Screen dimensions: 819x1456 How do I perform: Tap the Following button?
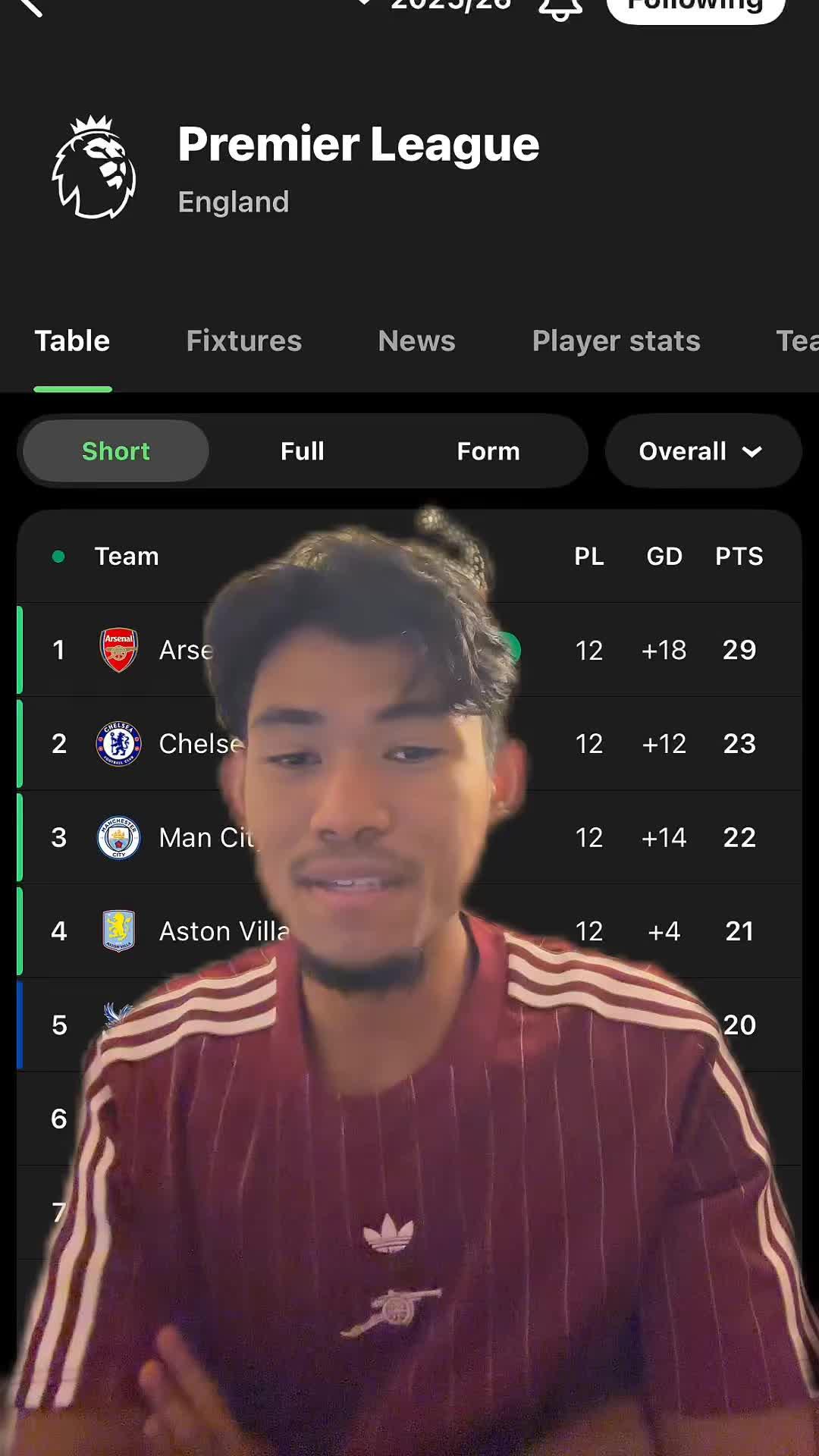click(x=695, y=6)
